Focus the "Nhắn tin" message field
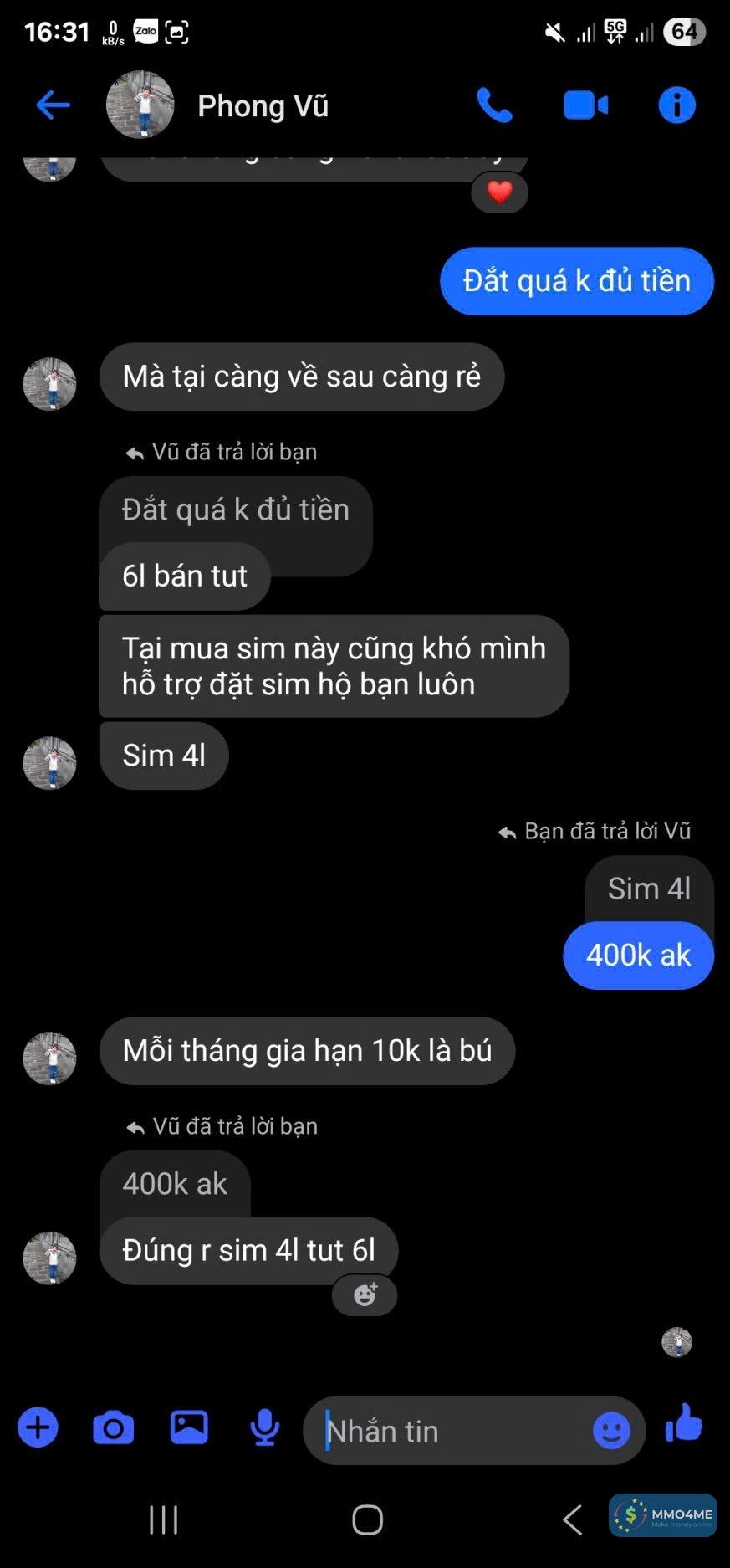730x1568 pixels. click(x=452, y=1432)
